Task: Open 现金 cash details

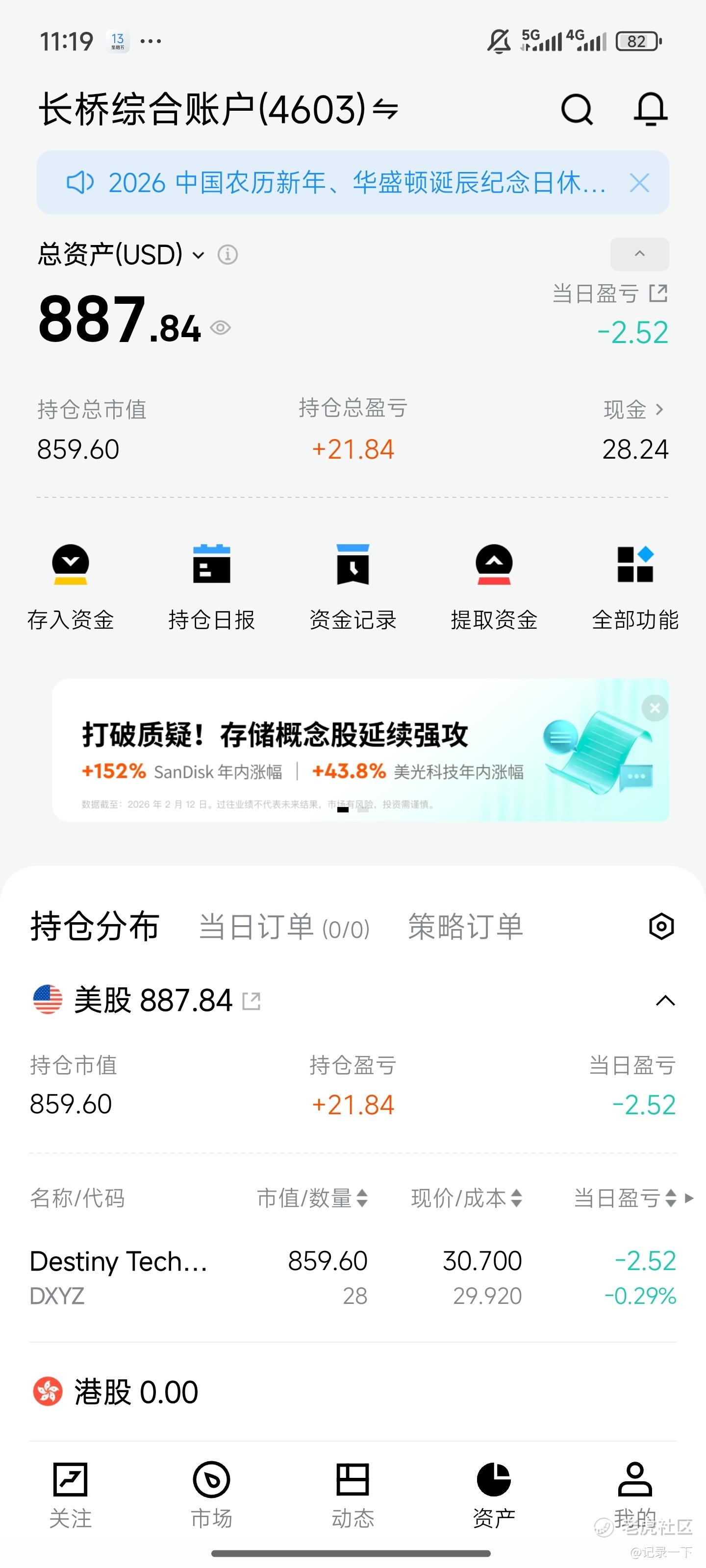Action: tap(633, 410)
